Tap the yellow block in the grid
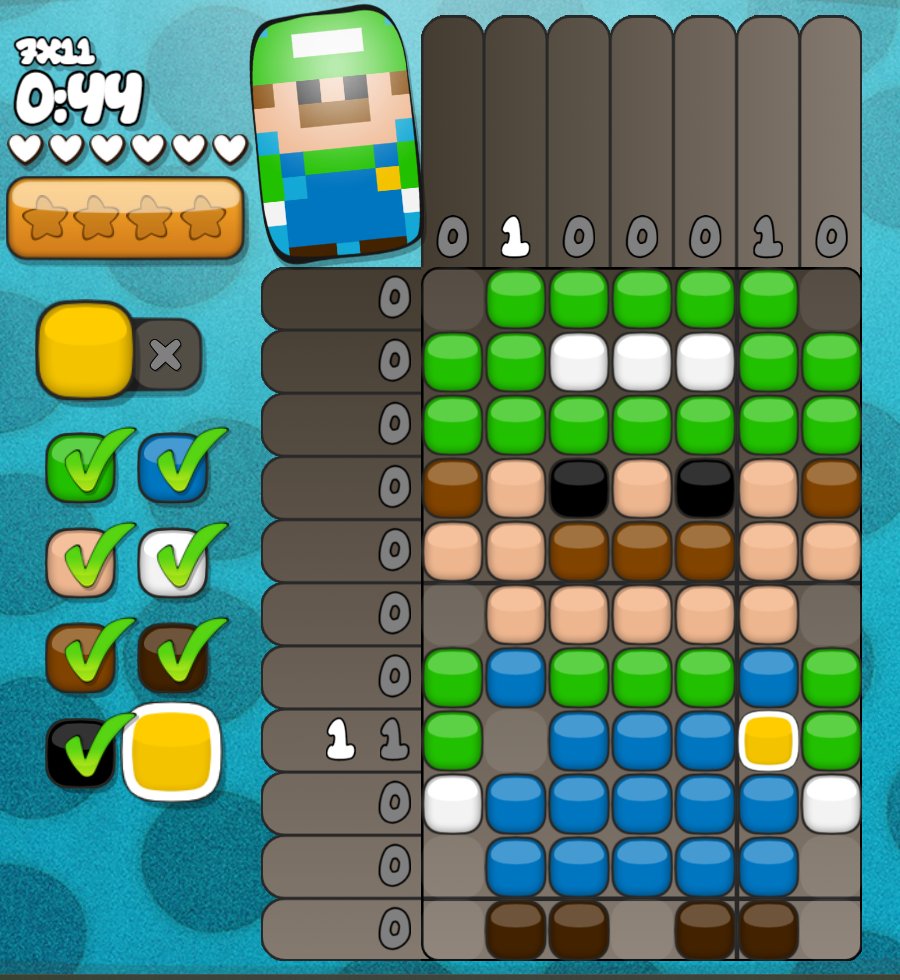 (x=768, y=741)
